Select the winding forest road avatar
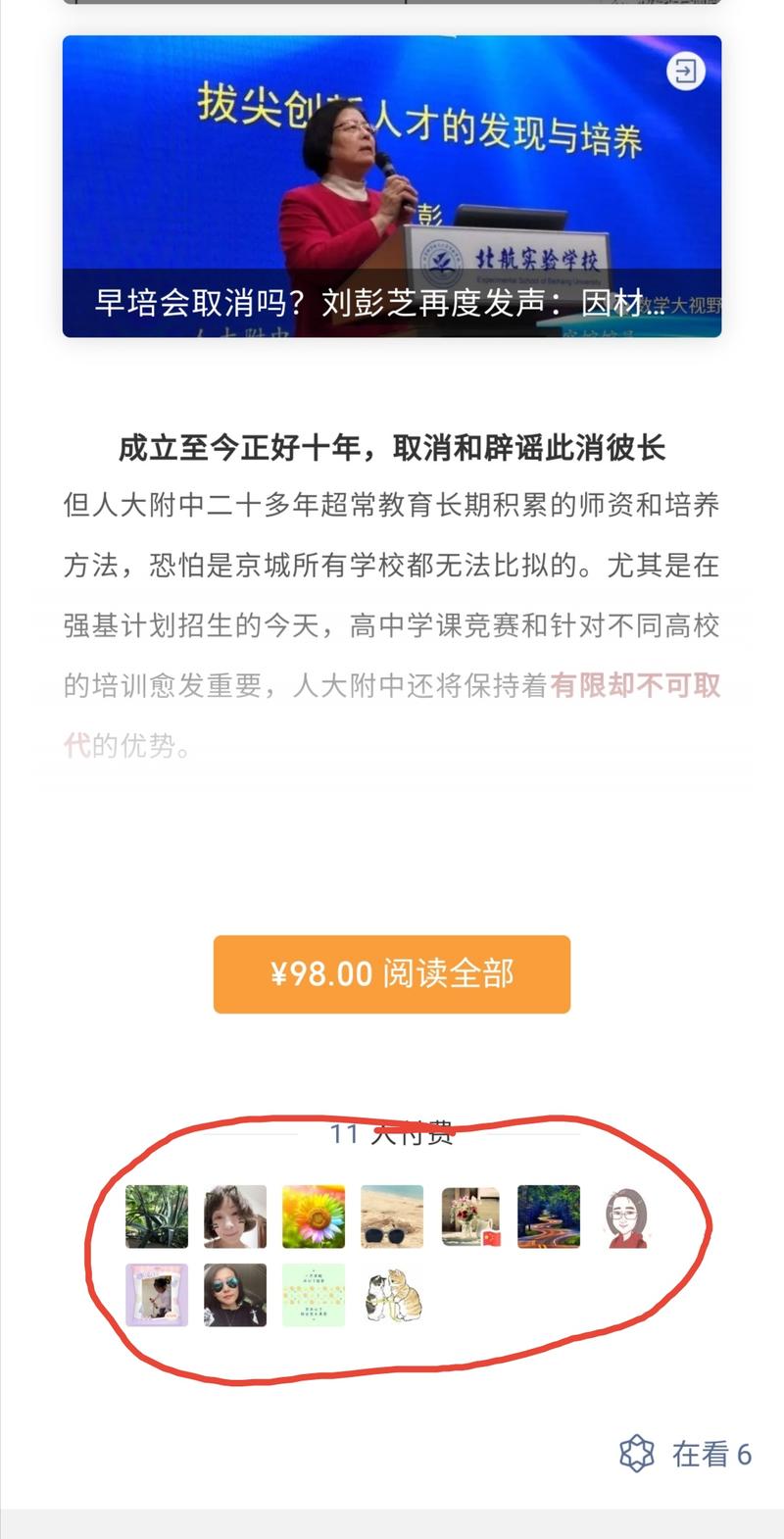The width and height of the screenshot is (784, 1539). (x=548, y=1216)
